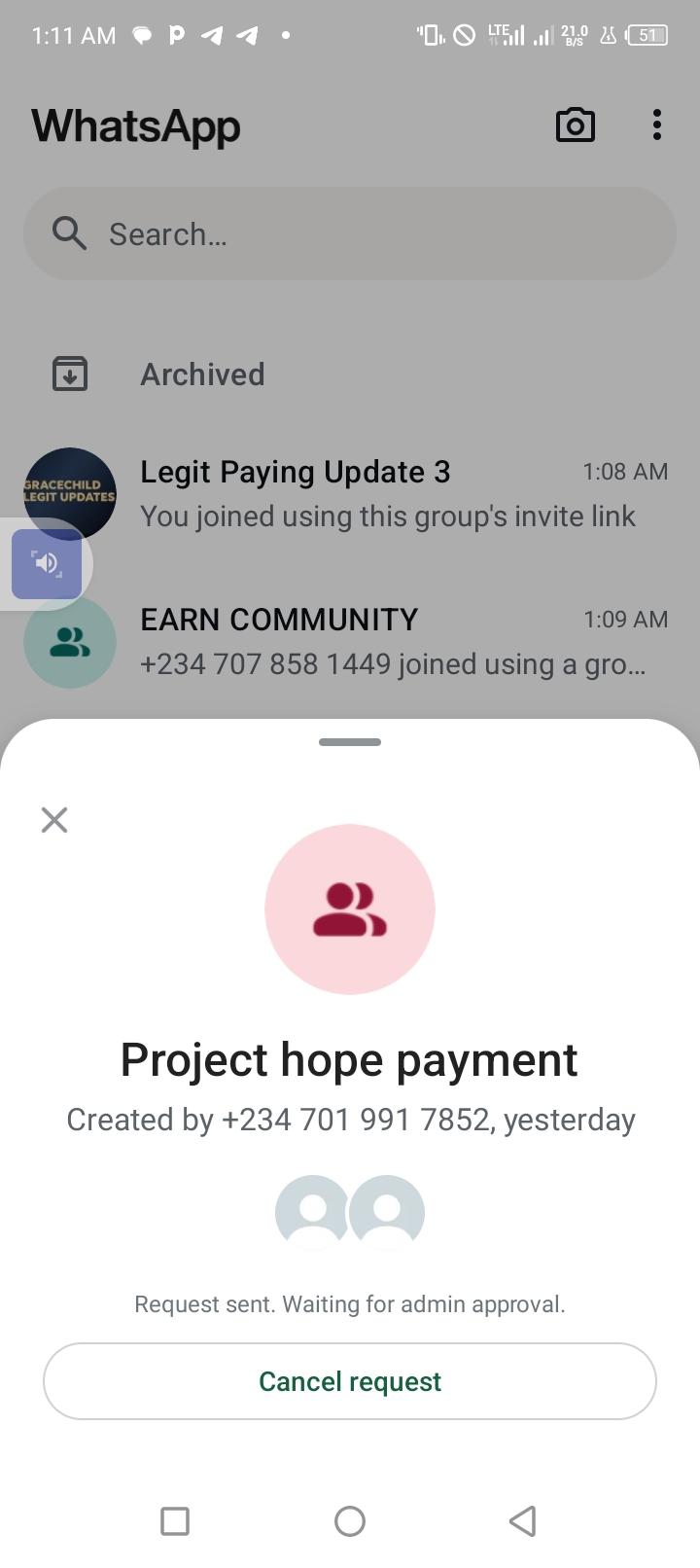The width and height of the screenshot is (700, 1568).
Task: Go to the home screen
Action: click(350, 1520)
